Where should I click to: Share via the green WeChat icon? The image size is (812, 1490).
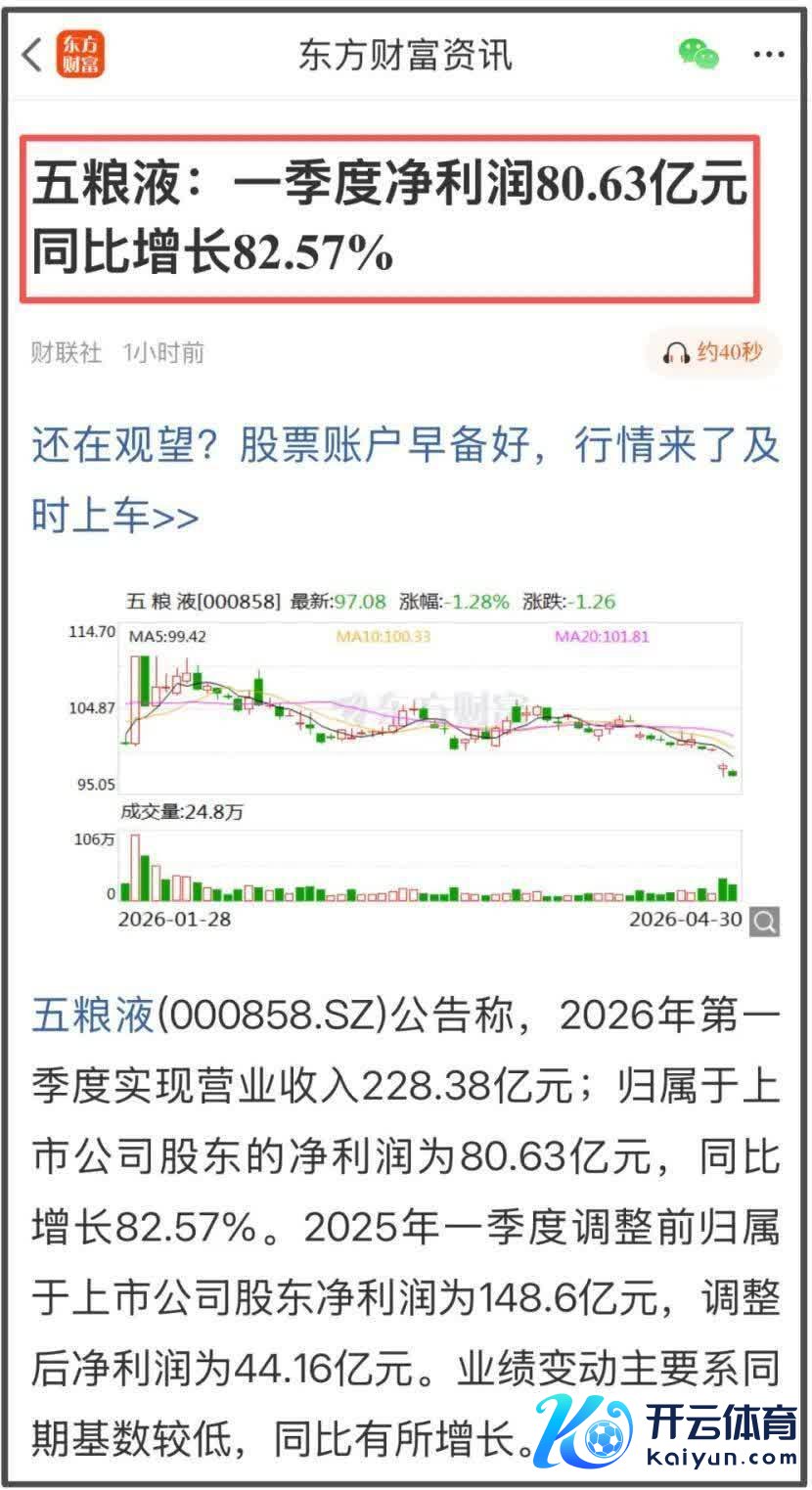(x=699, y=55)
